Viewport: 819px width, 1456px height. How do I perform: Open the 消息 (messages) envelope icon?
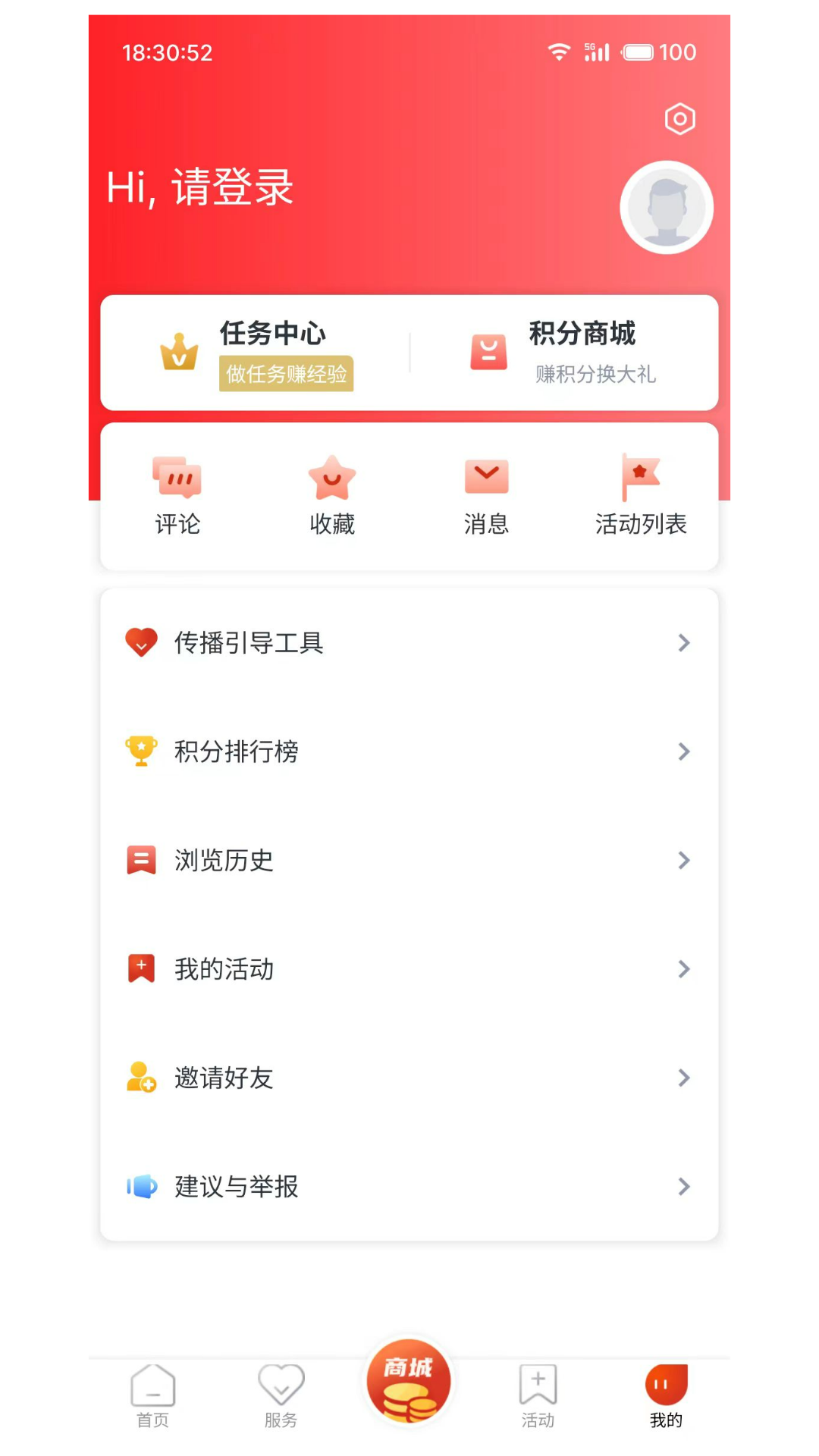[x=486, y=475]
